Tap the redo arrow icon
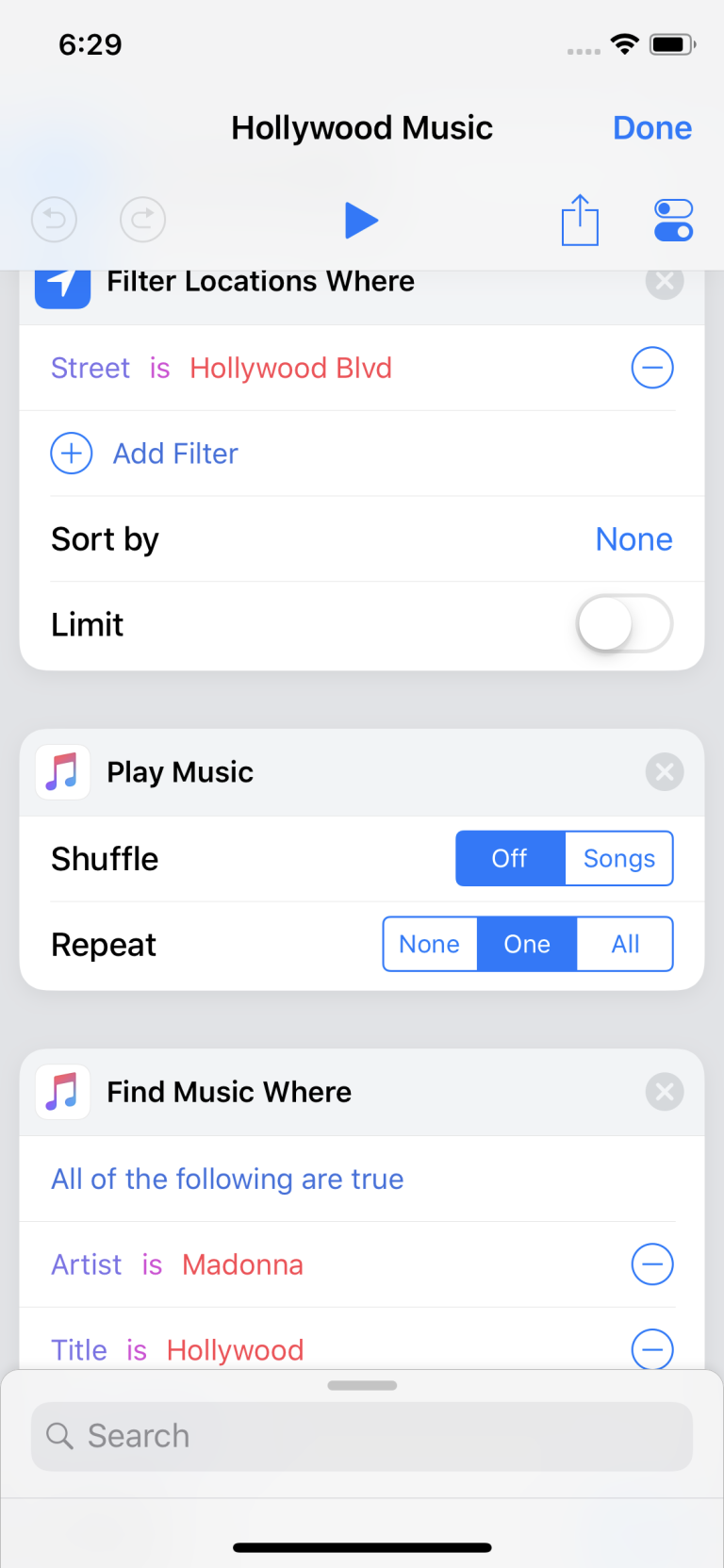This screenshot has width=724, height=1568. (x=142, y=220)
